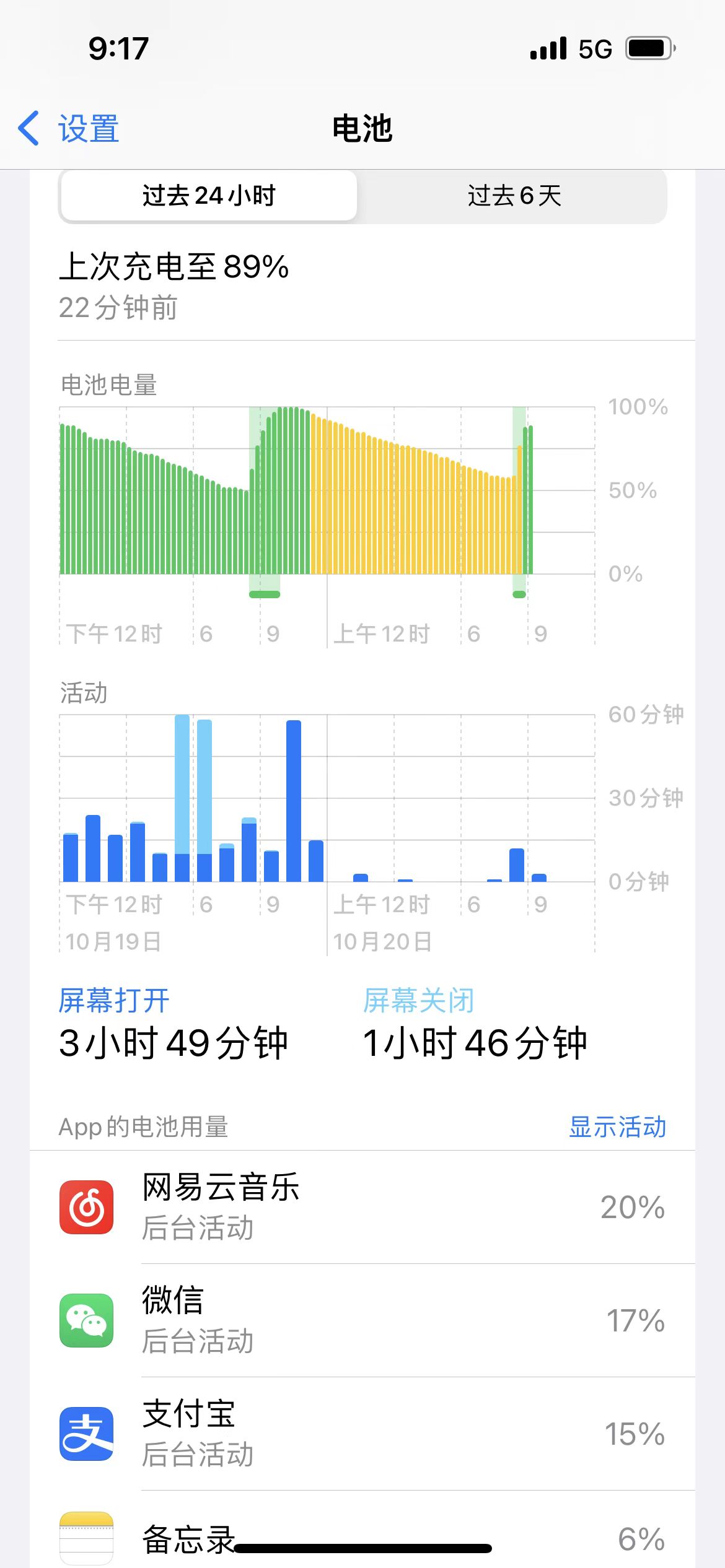This screenshot has height=1568, width=725.
Task: Open 网易云音乐 battery usage row
Action: (362, 1207)
